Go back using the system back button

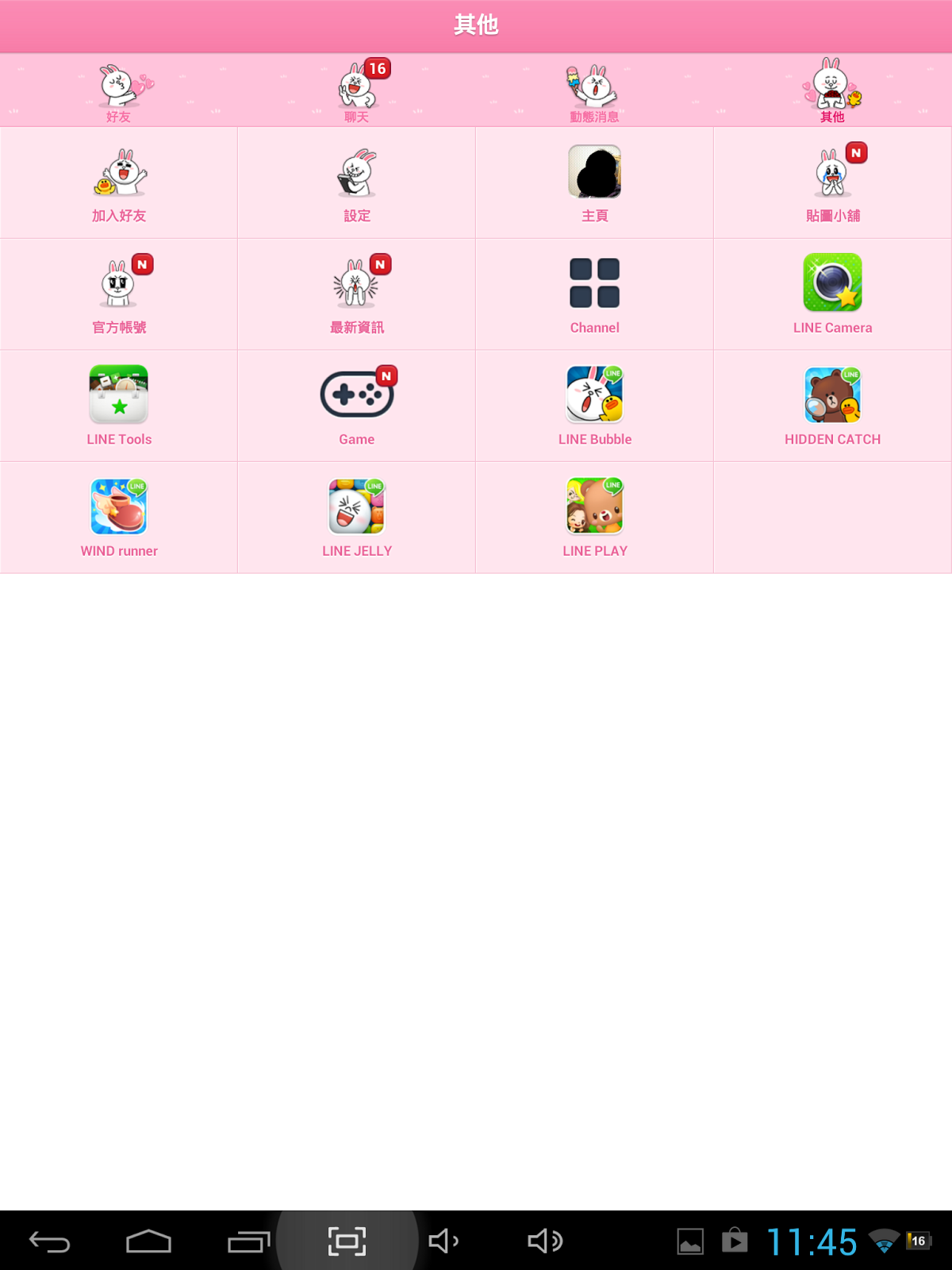(x=50, y=1241)
